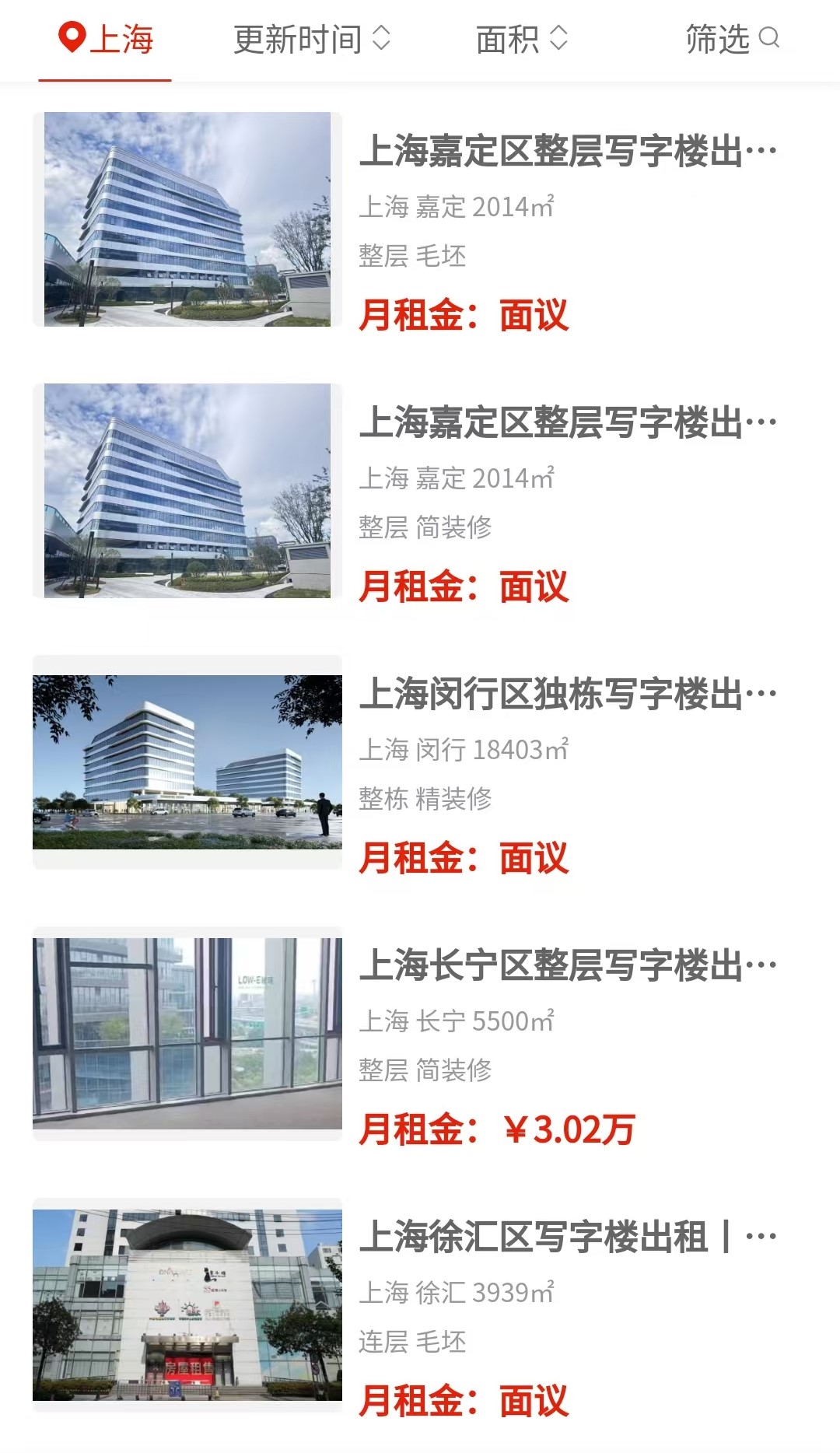Open the 长宁 5500㎡ listing priced ¥3.02万
840x1453 pixels.
click(420, 1035)
